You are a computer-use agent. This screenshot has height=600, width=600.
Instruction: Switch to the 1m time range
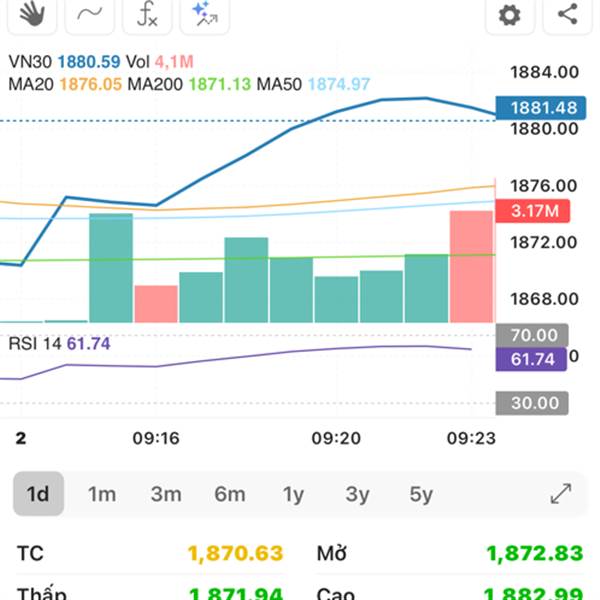tap(102, 494)
